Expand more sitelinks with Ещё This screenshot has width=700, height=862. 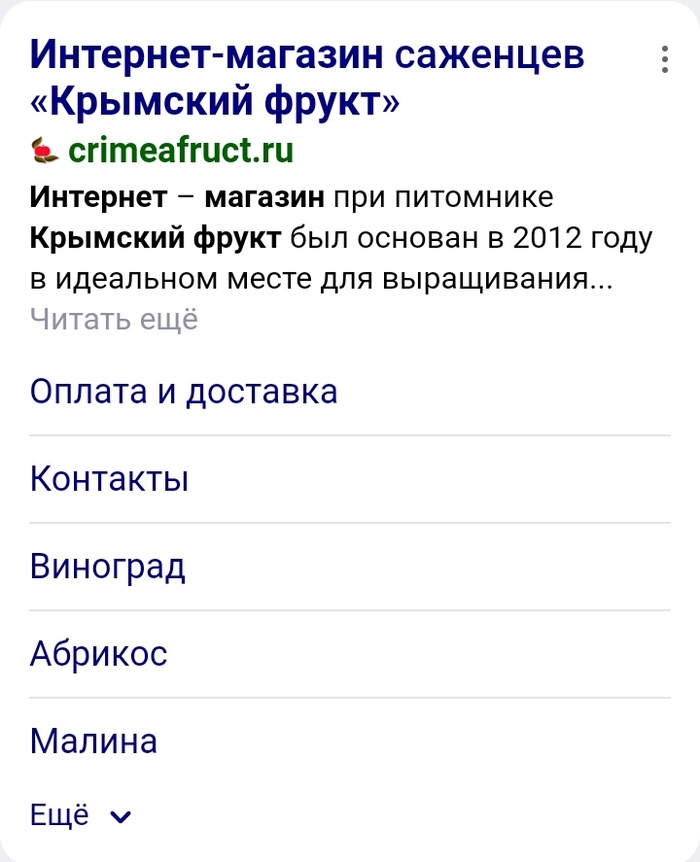80,815
